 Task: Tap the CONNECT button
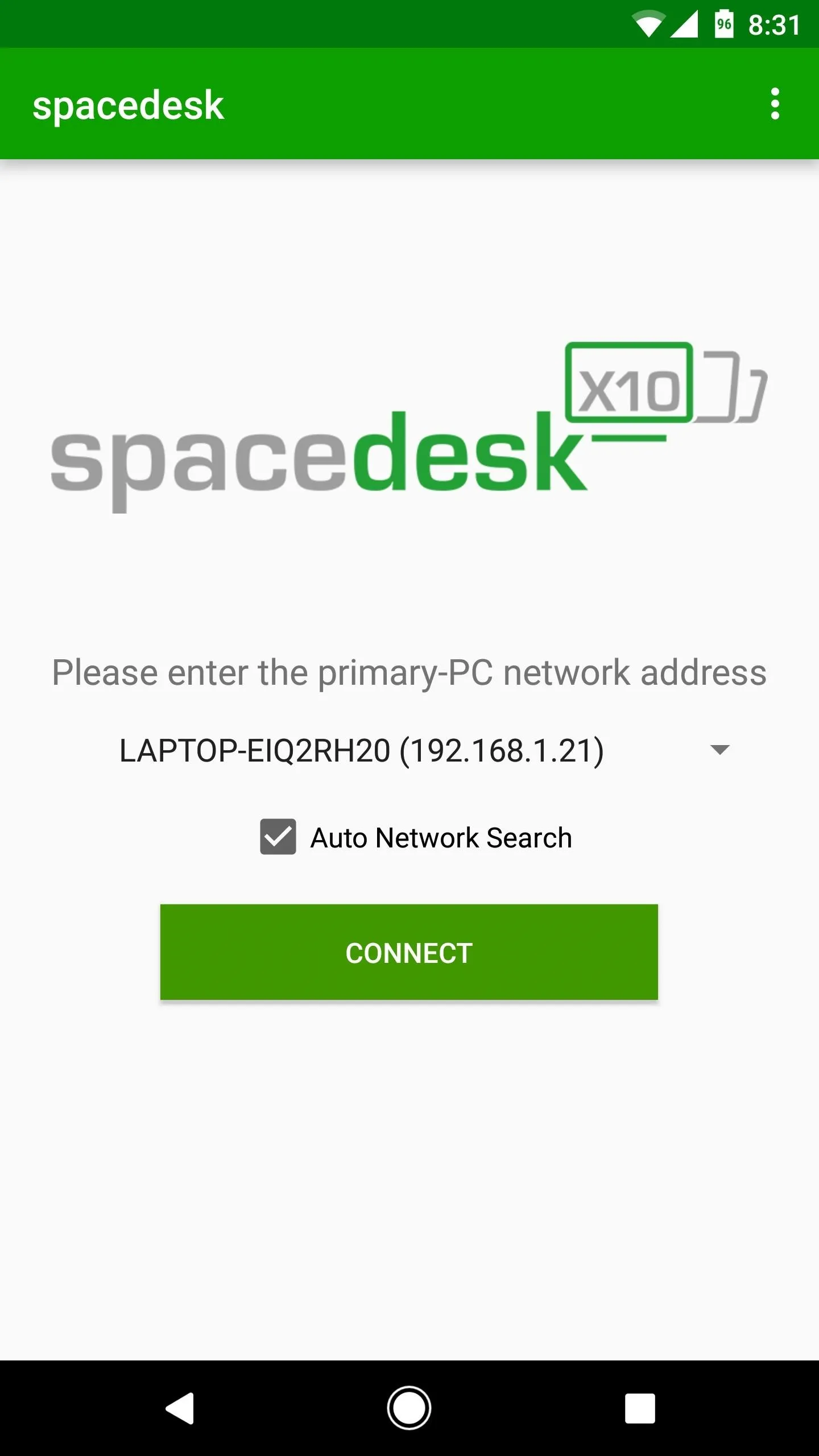pos(409,952)
